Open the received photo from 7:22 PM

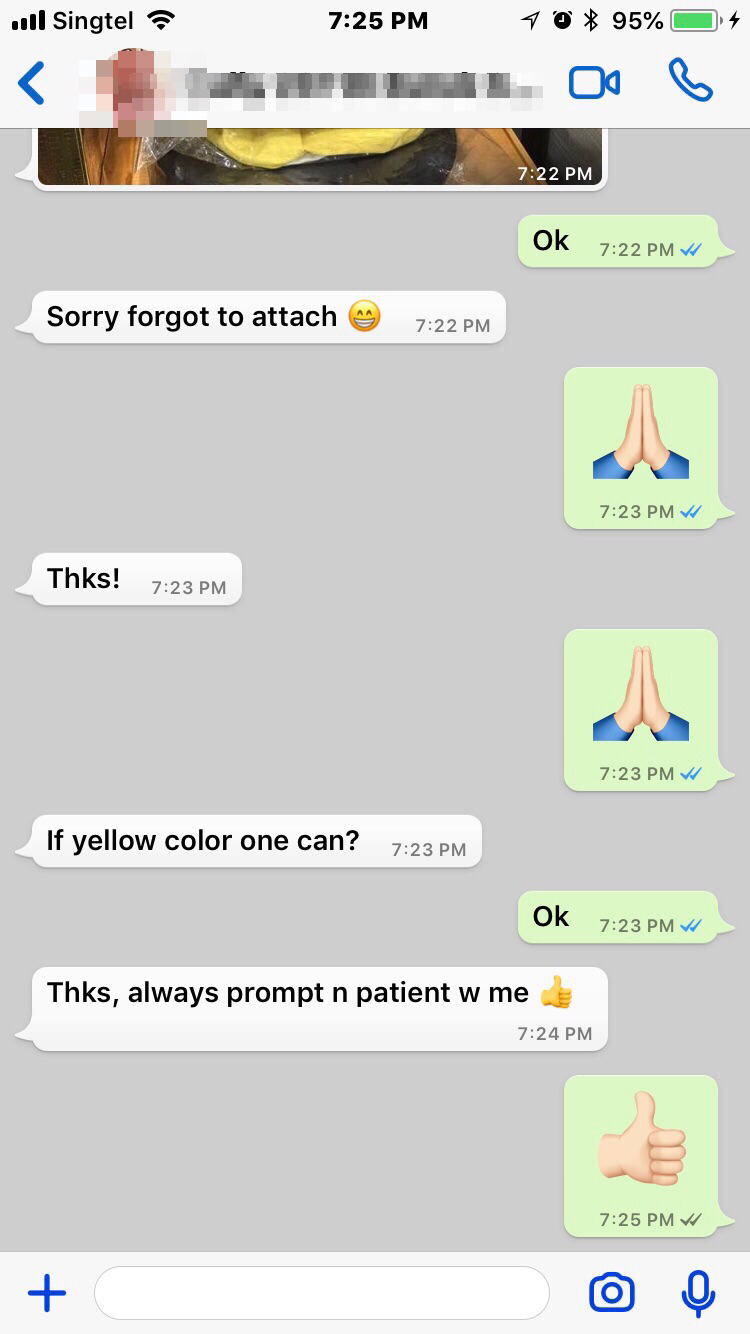320,157
